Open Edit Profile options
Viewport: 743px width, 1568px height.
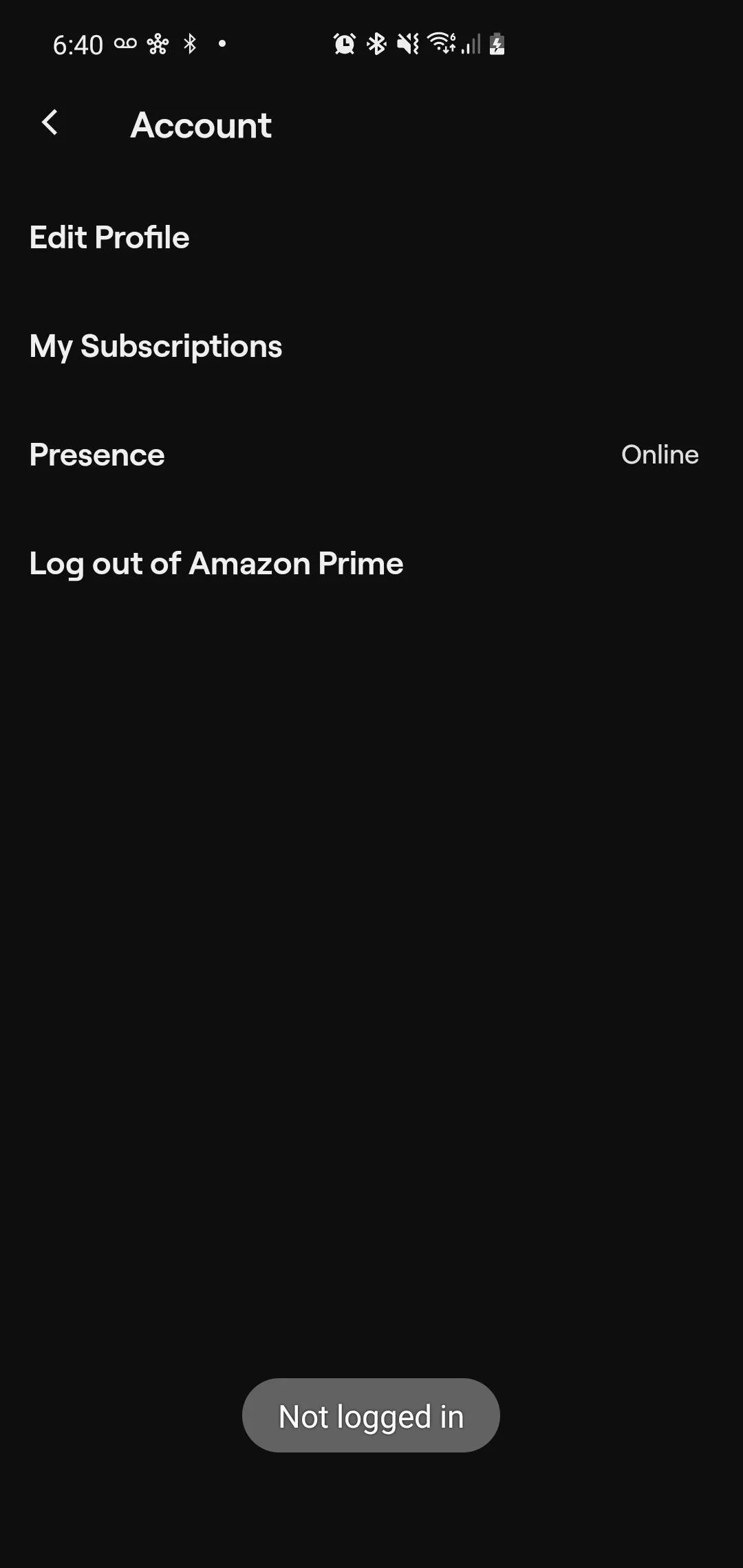tap(109, 237)
